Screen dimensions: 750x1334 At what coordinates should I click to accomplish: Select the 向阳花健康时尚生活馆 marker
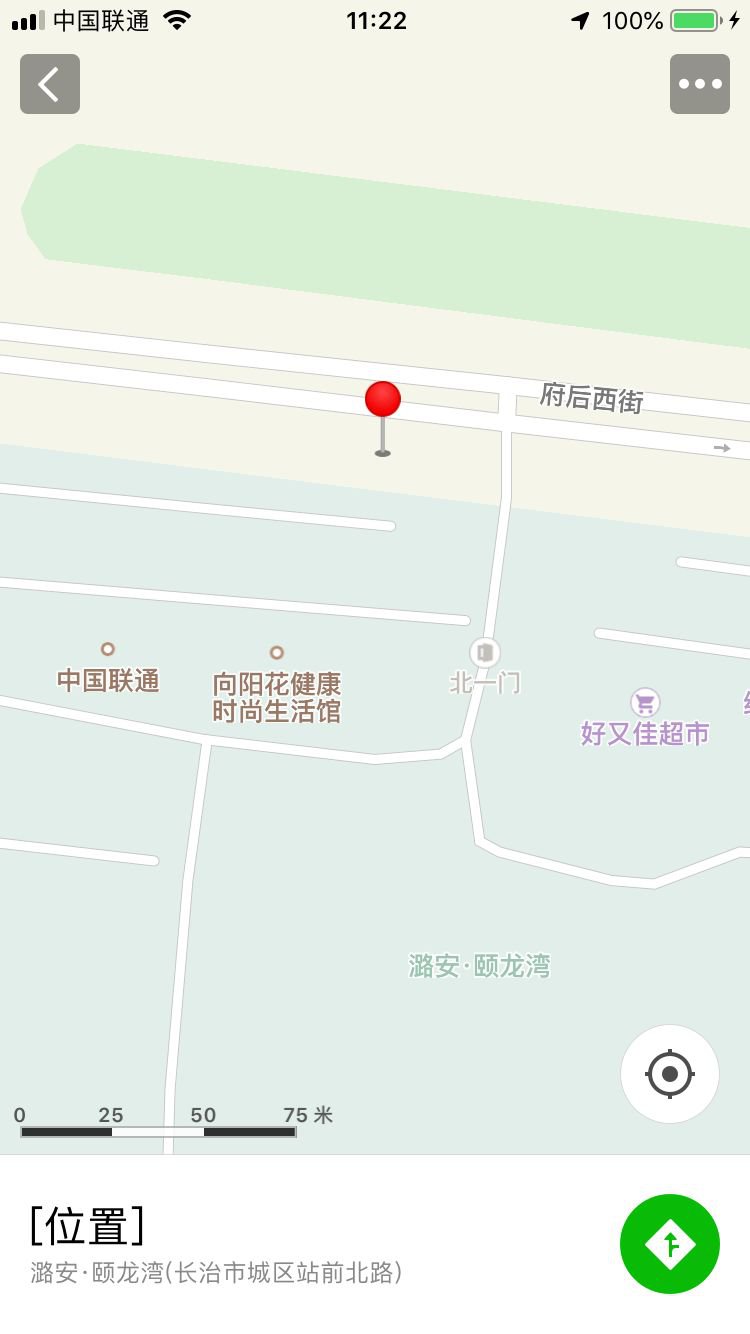[x=277, y=654]
